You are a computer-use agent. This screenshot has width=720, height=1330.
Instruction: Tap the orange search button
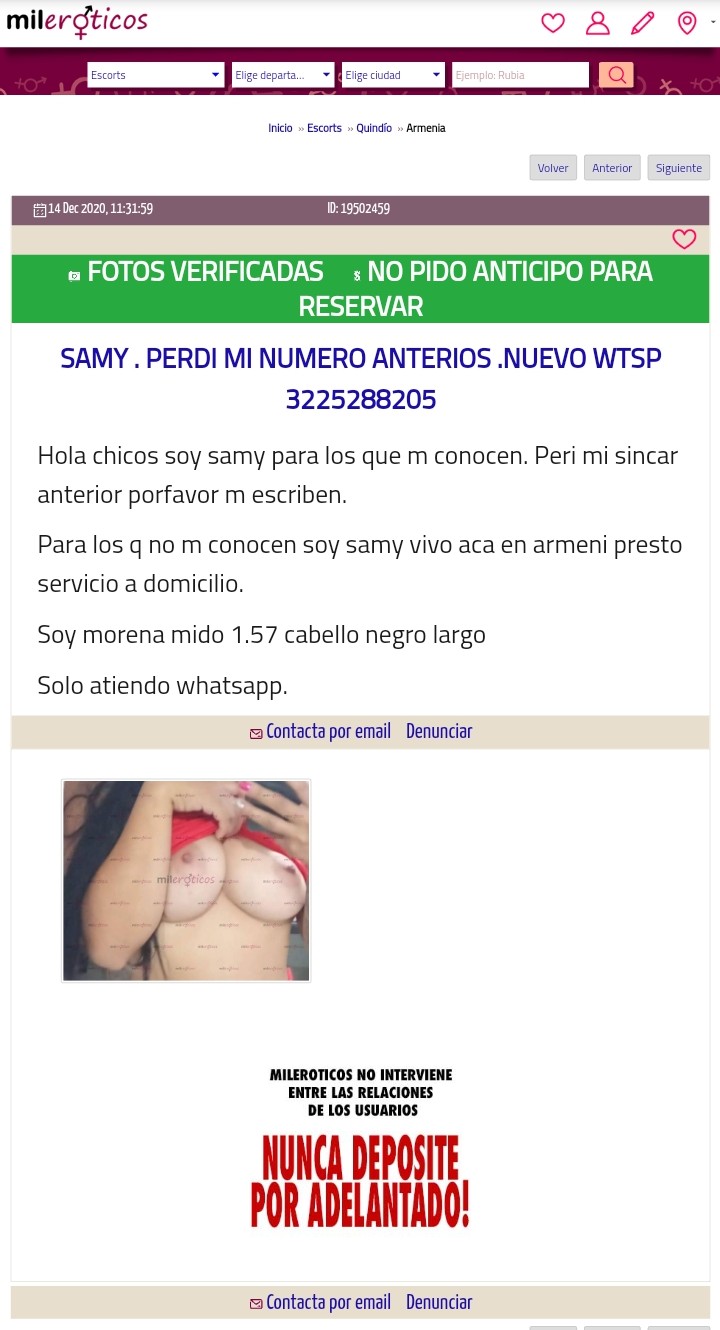[x=616, y=75]
